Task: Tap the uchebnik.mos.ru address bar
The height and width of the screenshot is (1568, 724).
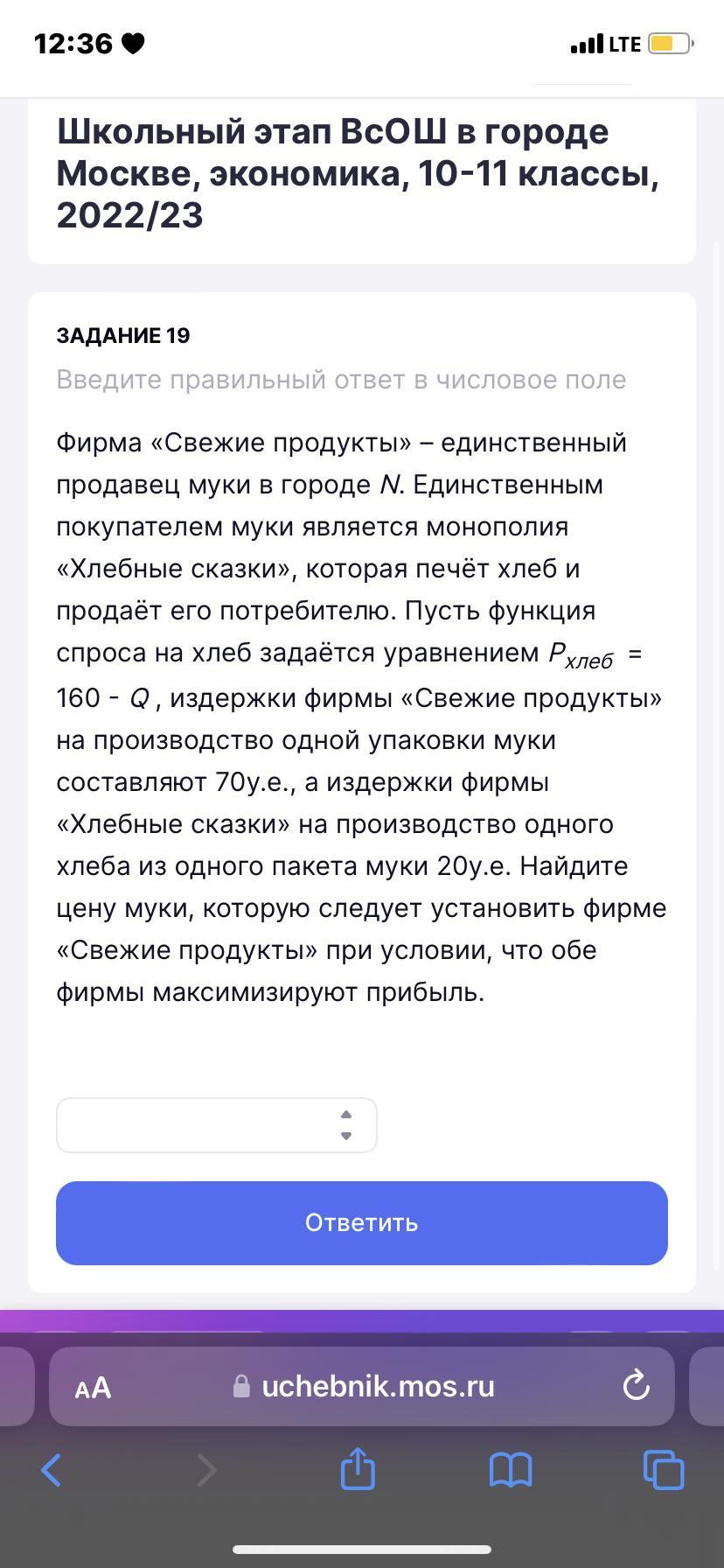Action: tap(362, 1386)
